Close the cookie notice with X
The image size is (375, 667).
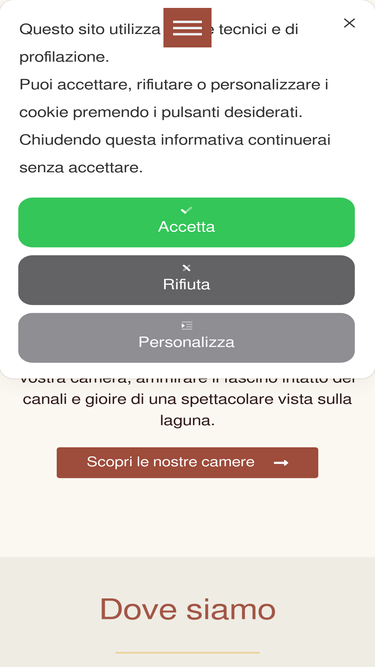pos(349,23)
